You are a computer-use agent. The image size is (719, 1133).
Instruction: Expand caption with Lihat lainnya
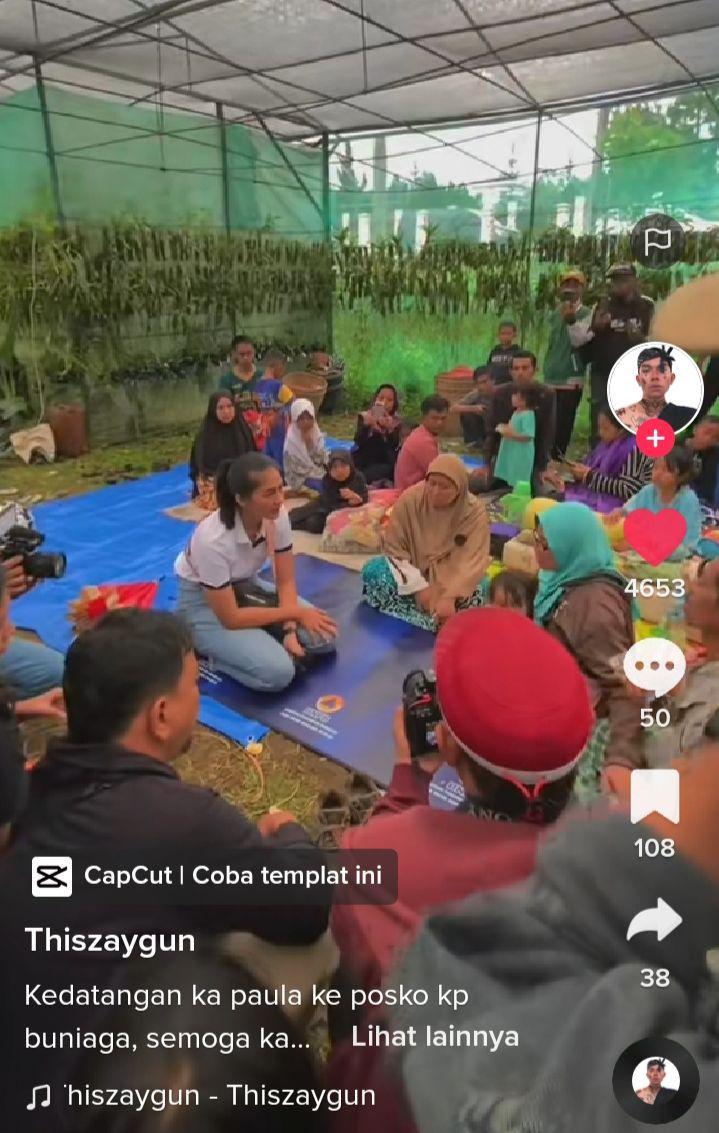[x=434, y=1037]
